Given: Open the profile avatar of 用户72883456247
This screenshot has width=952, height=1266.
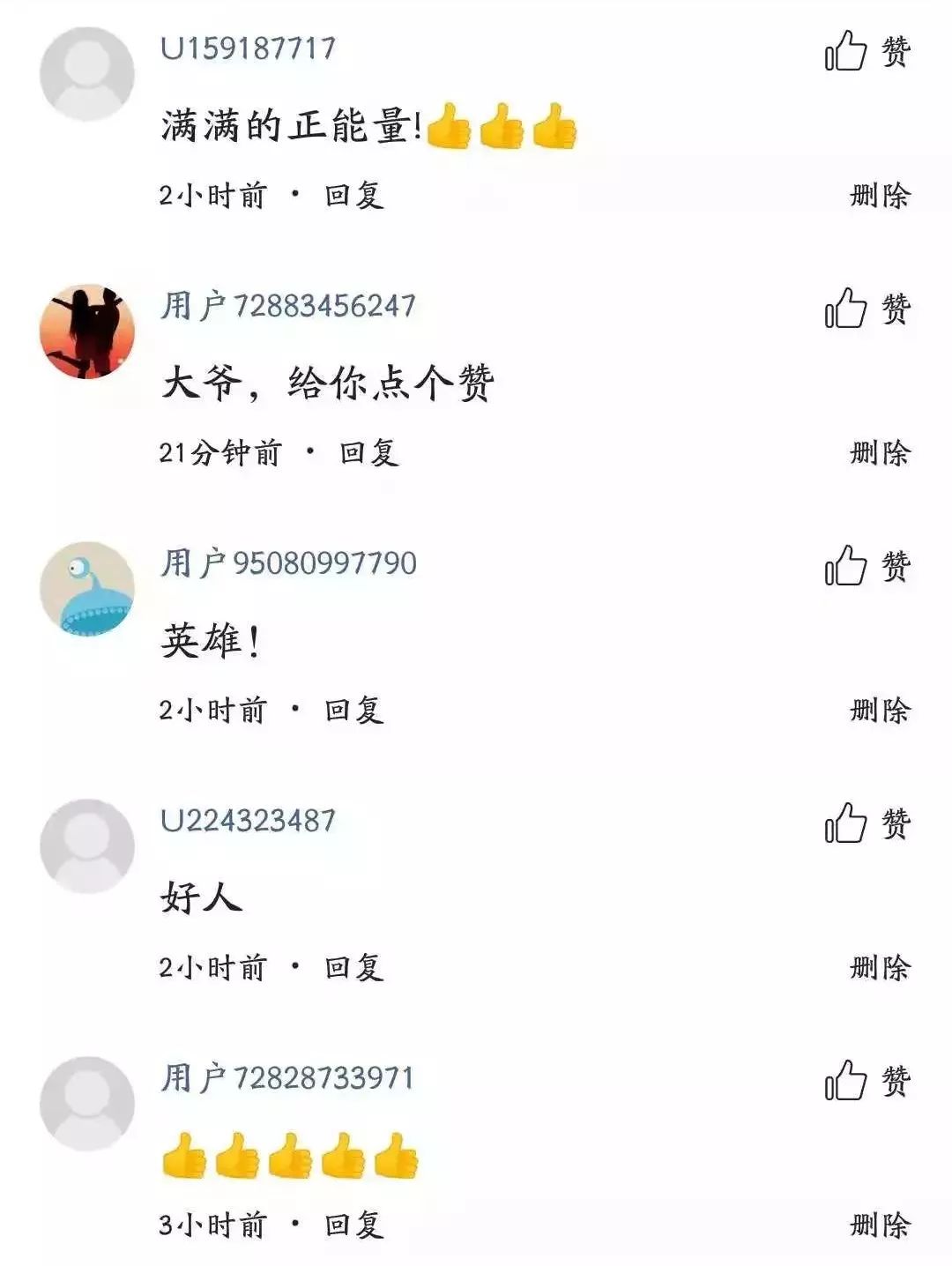Looking at the screenshot, I should coord(87,331).
